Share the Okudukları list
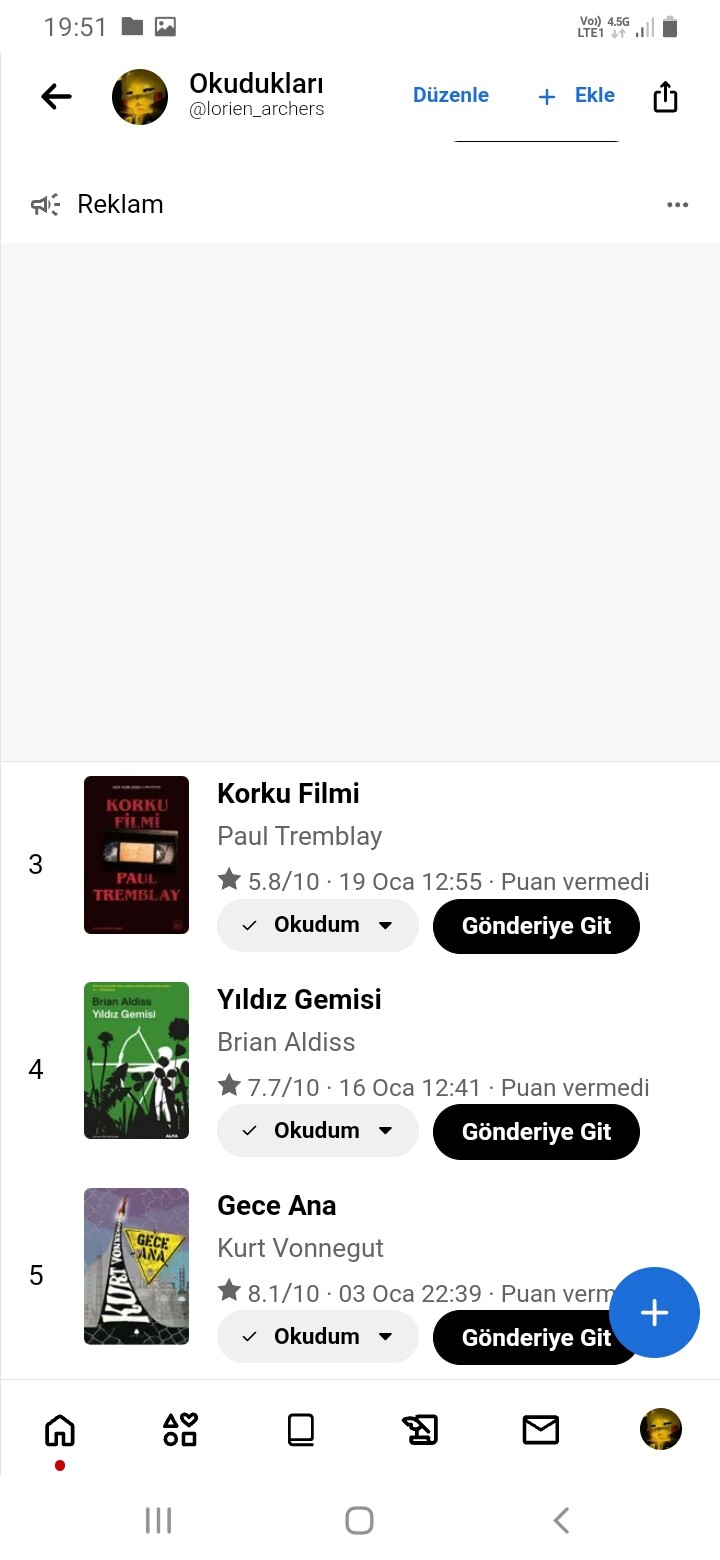This screenshot has height=1560, width=720. click(x=665, y=97)
